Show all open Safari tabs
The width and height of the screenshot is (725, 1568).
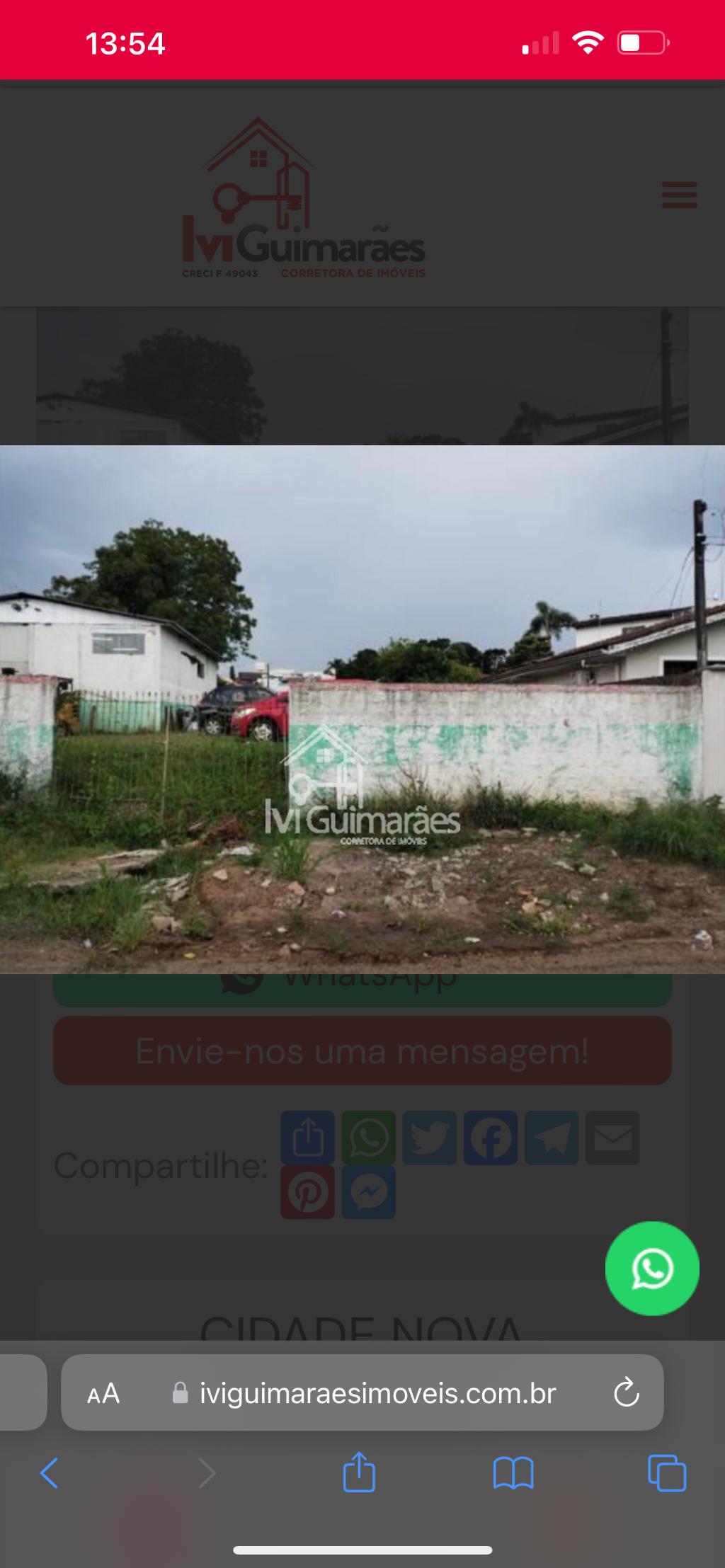tap(667, 1473)
